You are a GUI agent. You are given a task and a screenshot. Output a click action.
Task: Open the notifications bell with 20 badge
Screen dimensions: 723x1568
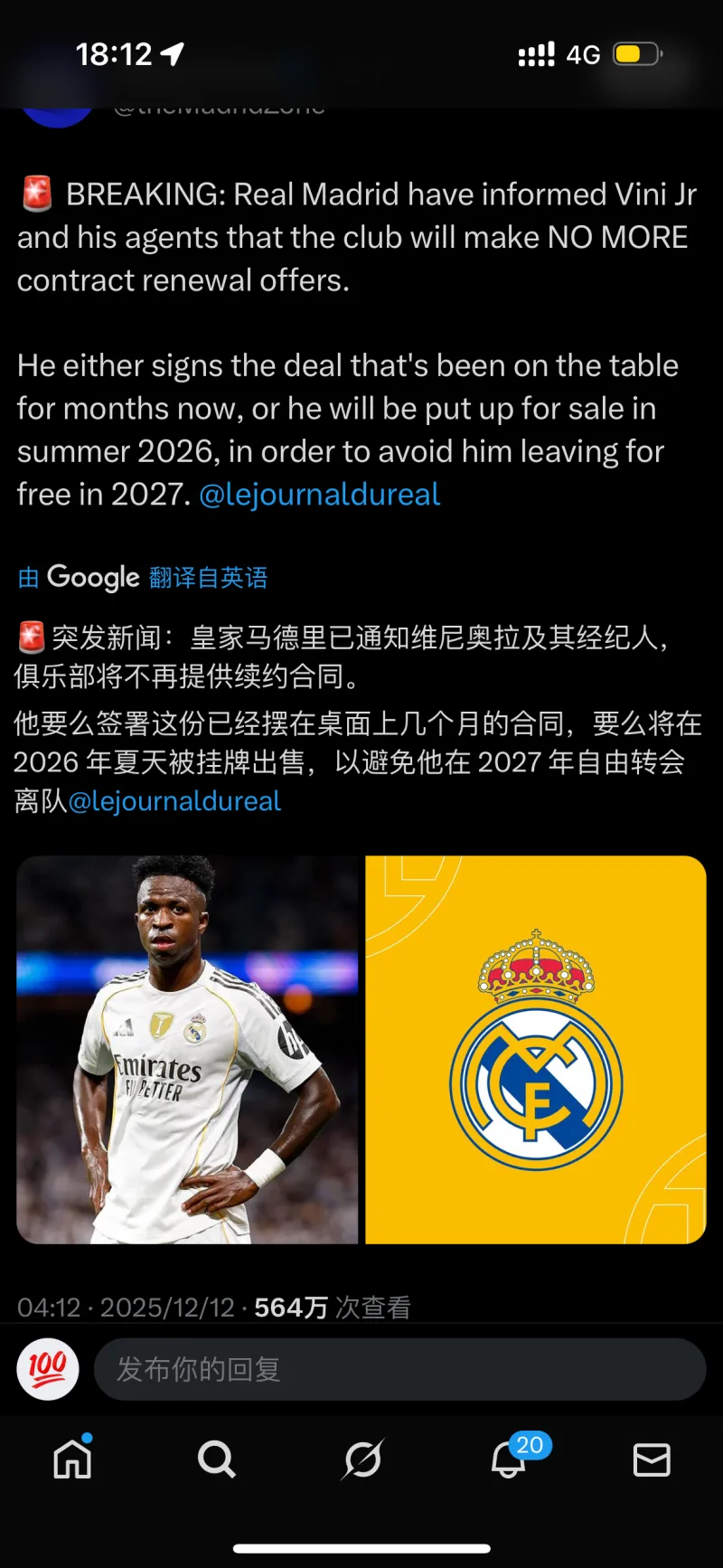[x=509, y=1459]
